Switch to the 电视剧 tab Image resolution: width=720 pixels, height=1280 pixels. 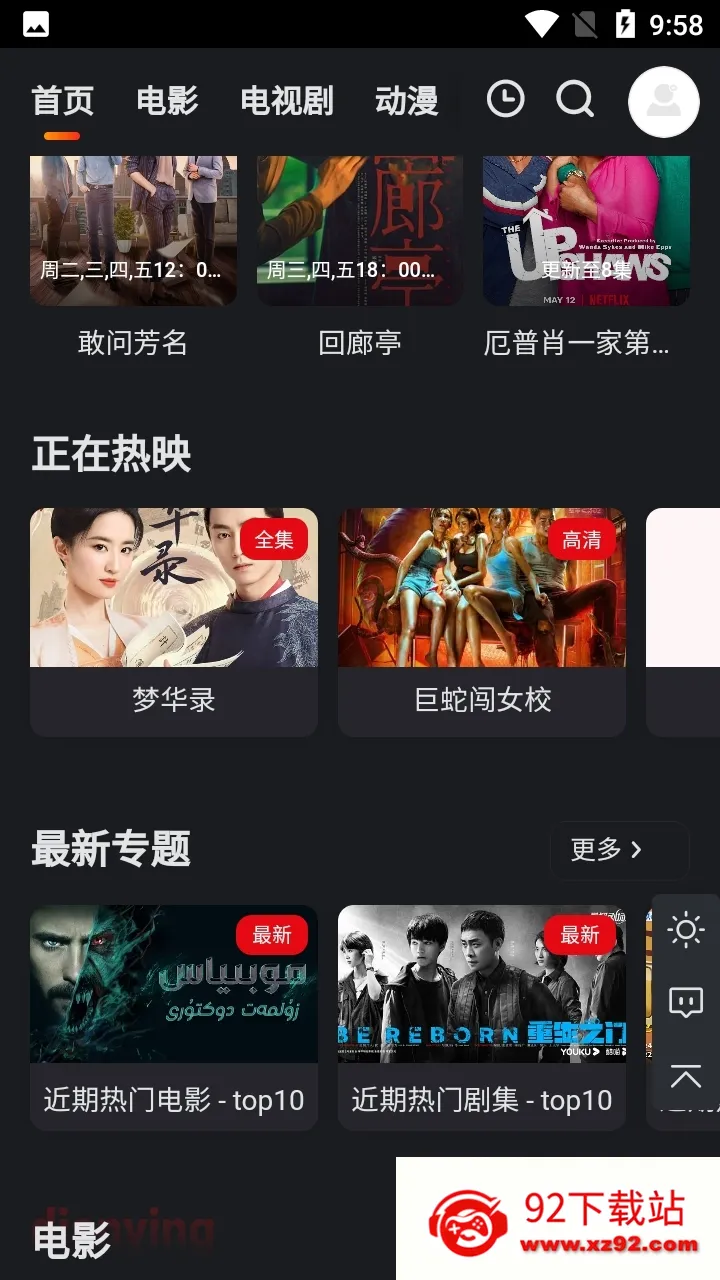(287, 101)
